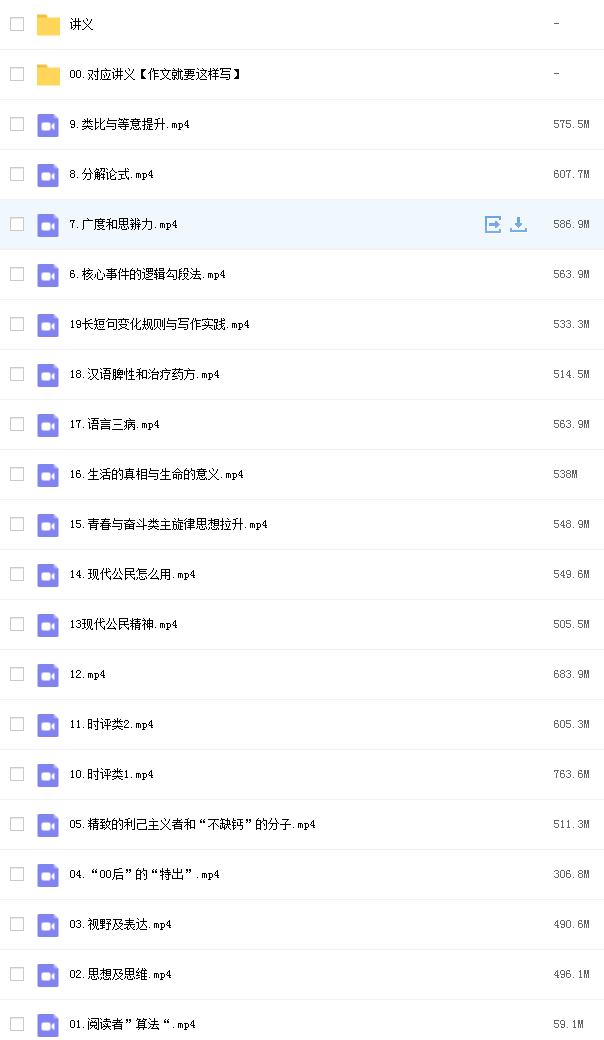604x1040 pixels.
Task: Download the 7.广度和思辨力.mp4 file
Action: pyautogui.click(x=518, y=224)
